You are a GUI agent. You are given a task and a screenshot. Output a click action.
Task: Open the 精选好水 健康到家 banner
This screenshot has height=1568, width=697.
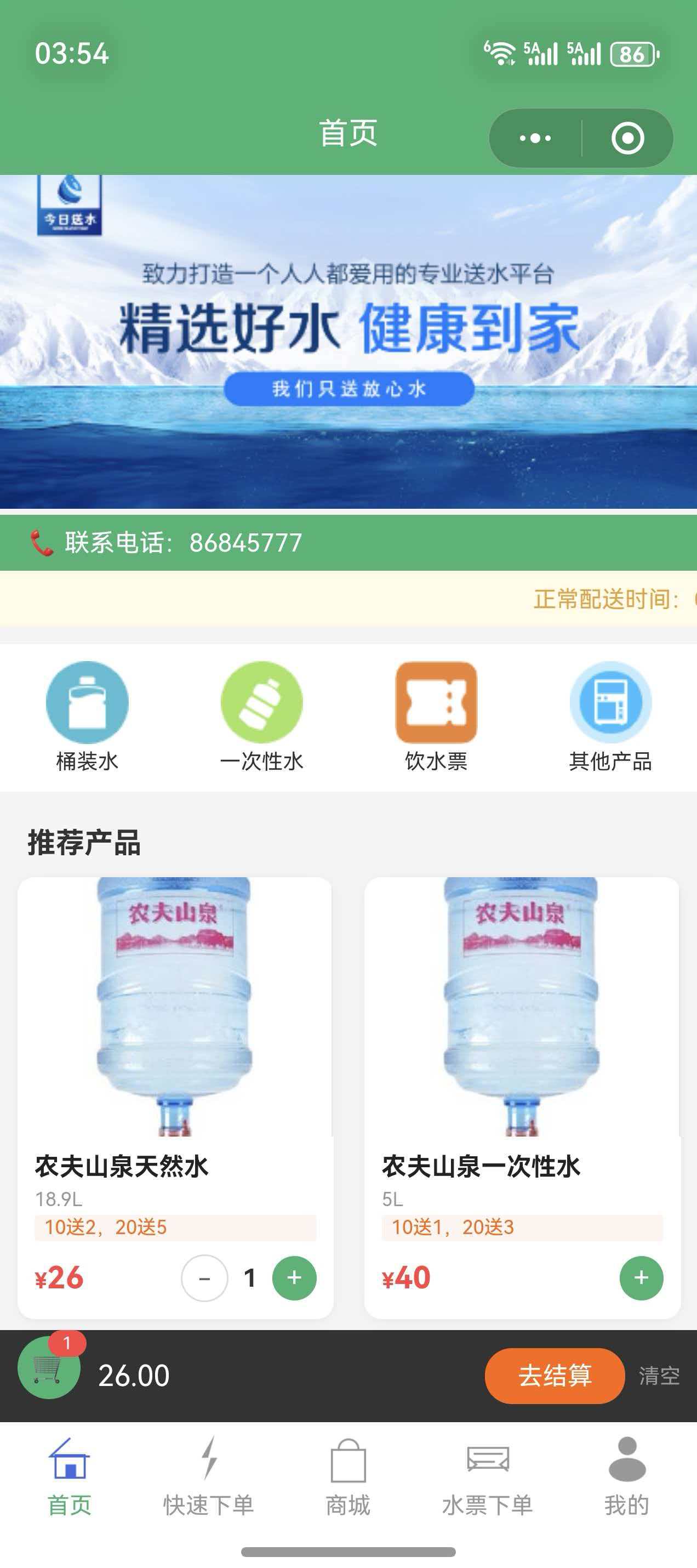348,341
